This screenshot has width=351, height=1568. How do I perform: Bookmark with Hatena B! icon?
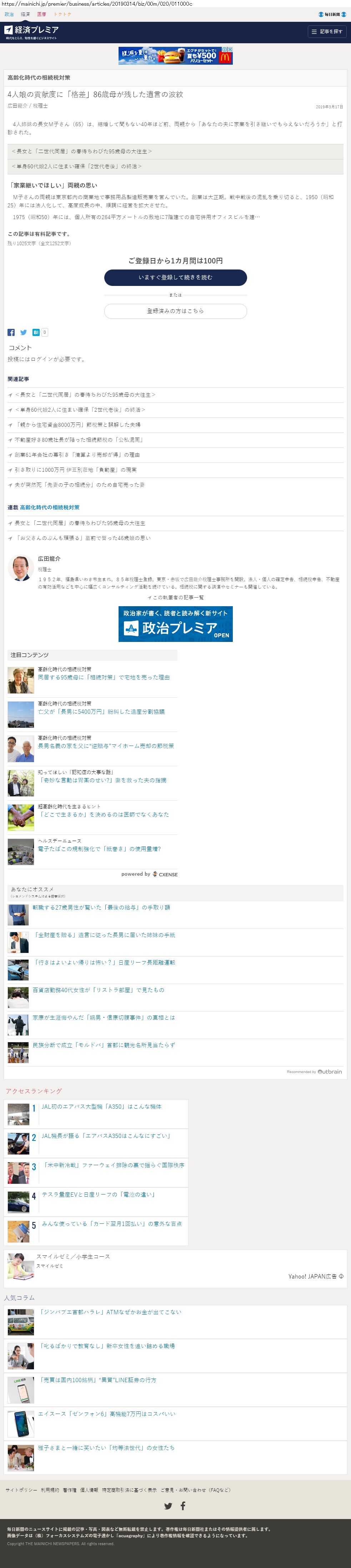pyautogui.click(x=36, y=332)
